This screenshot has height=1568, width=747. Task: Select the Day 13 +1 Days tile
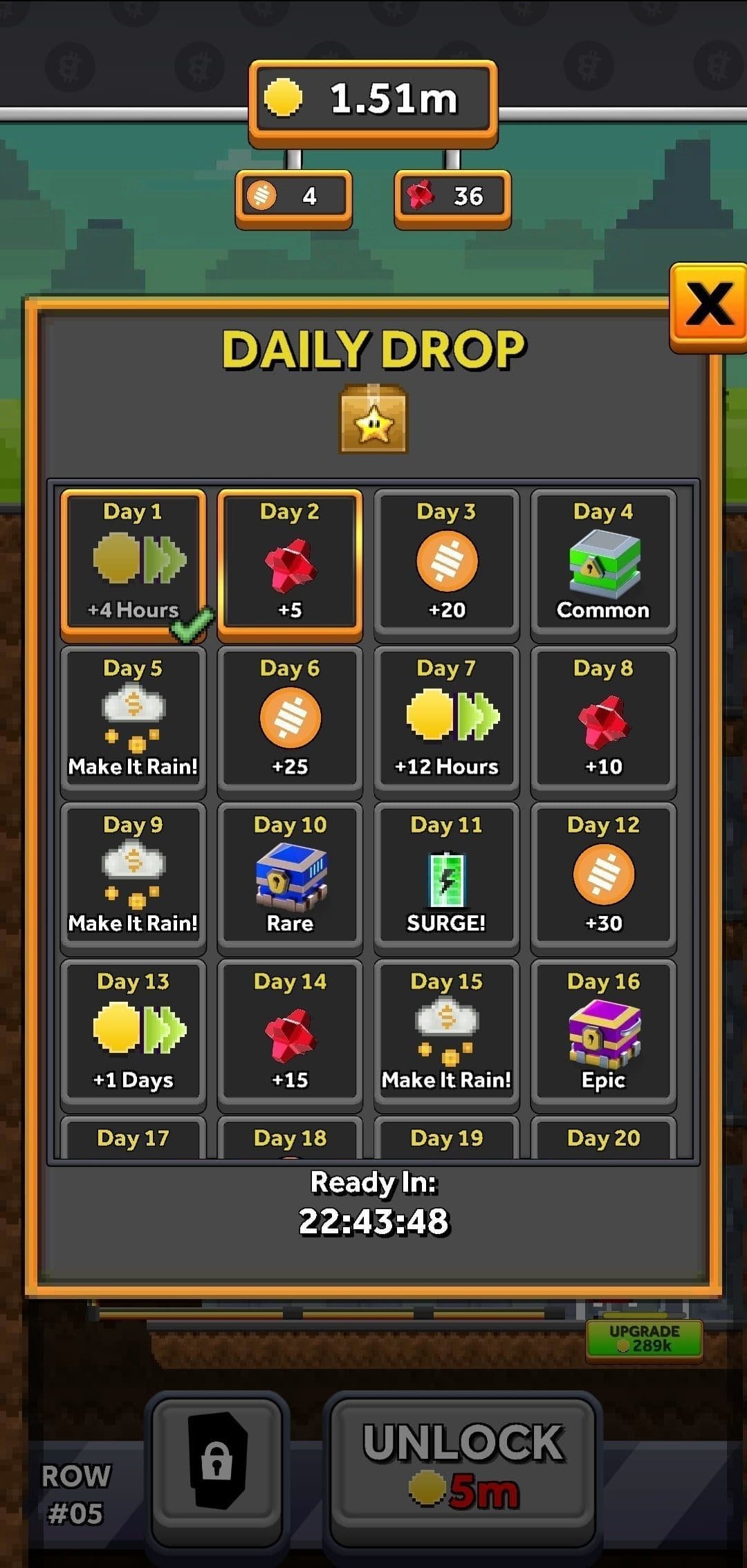(133, 1033)
